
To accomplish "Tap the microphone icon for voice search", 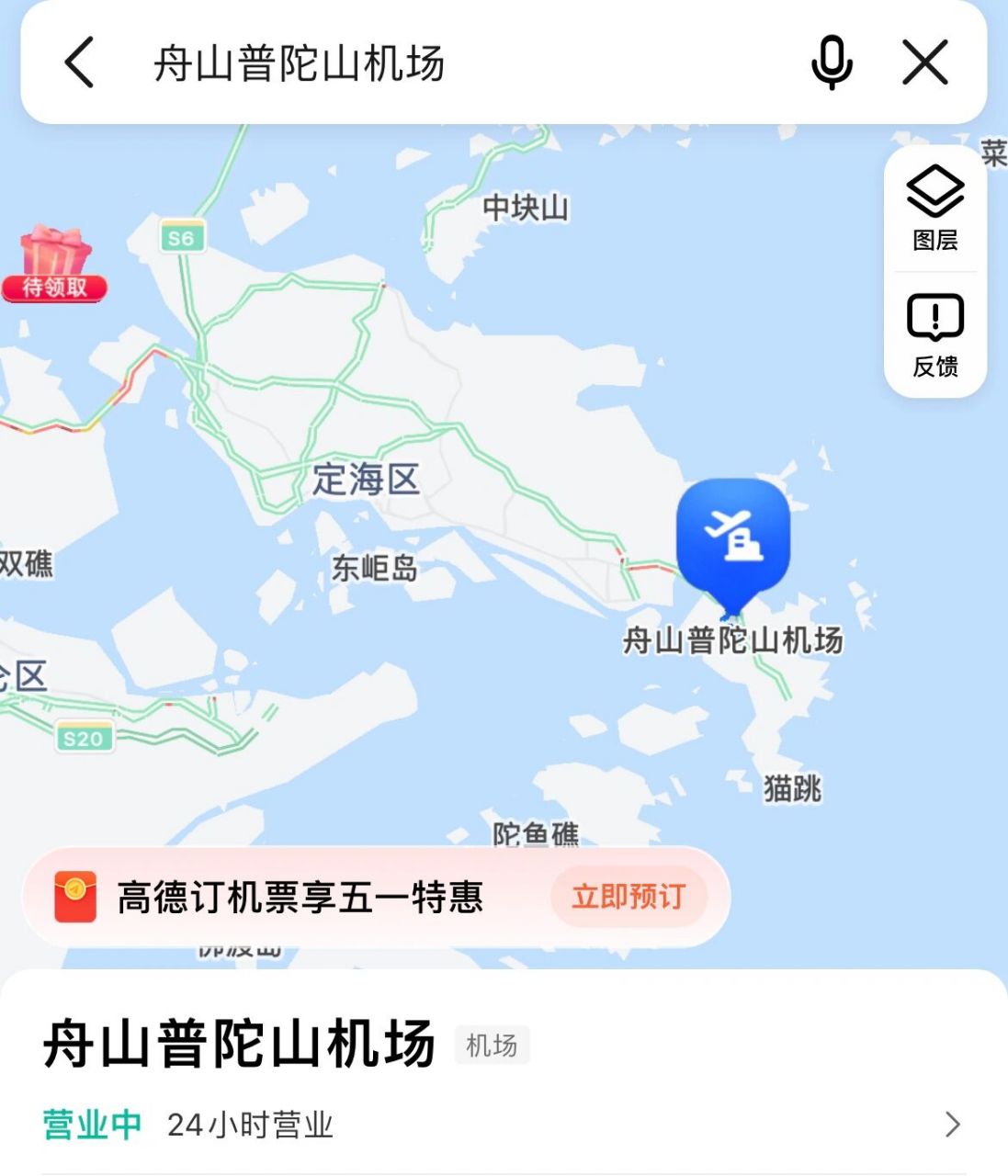I will click(832, 62).
